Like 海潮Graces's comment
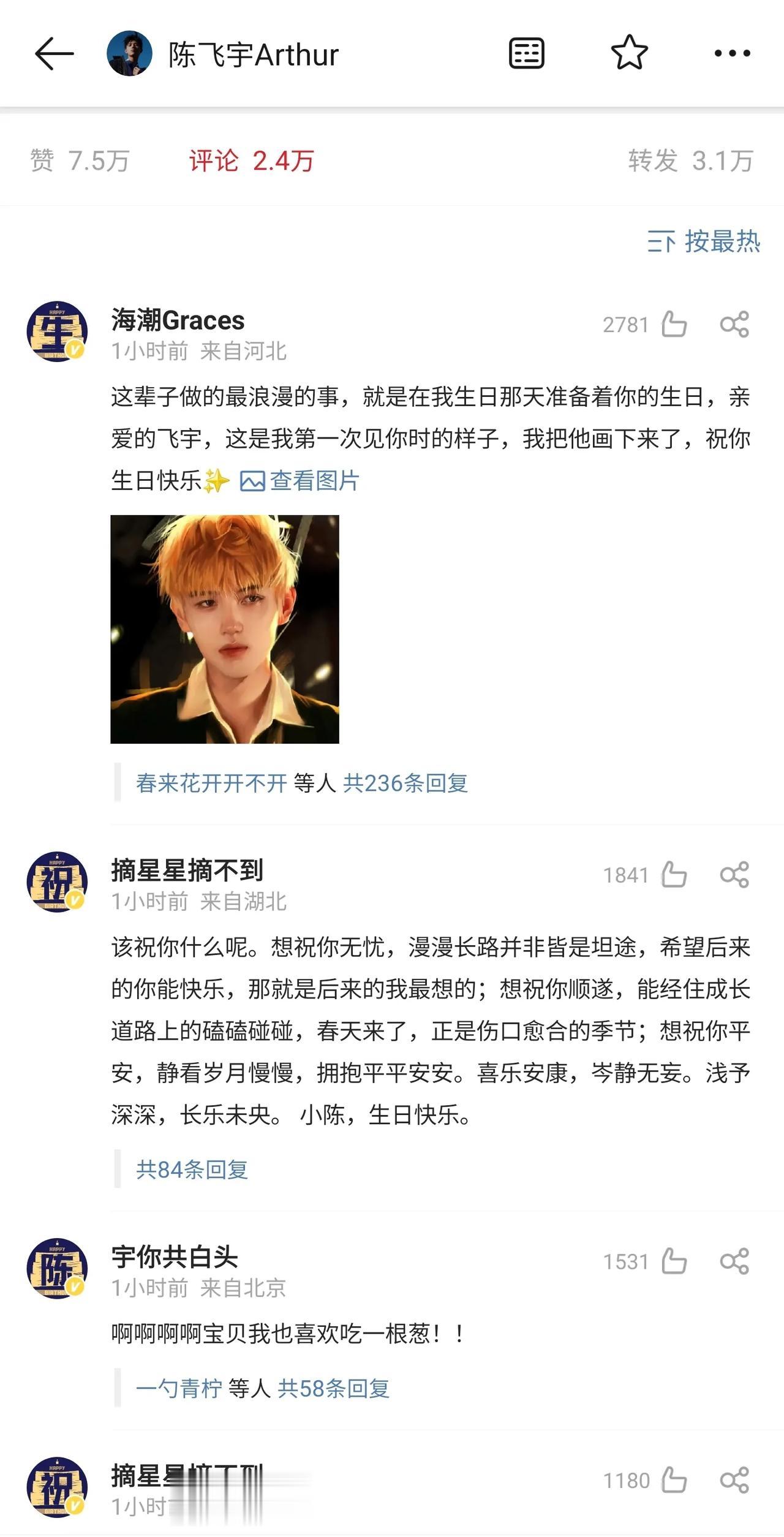Viewport: 784px width, 1537px height. (x=674, y=324)
